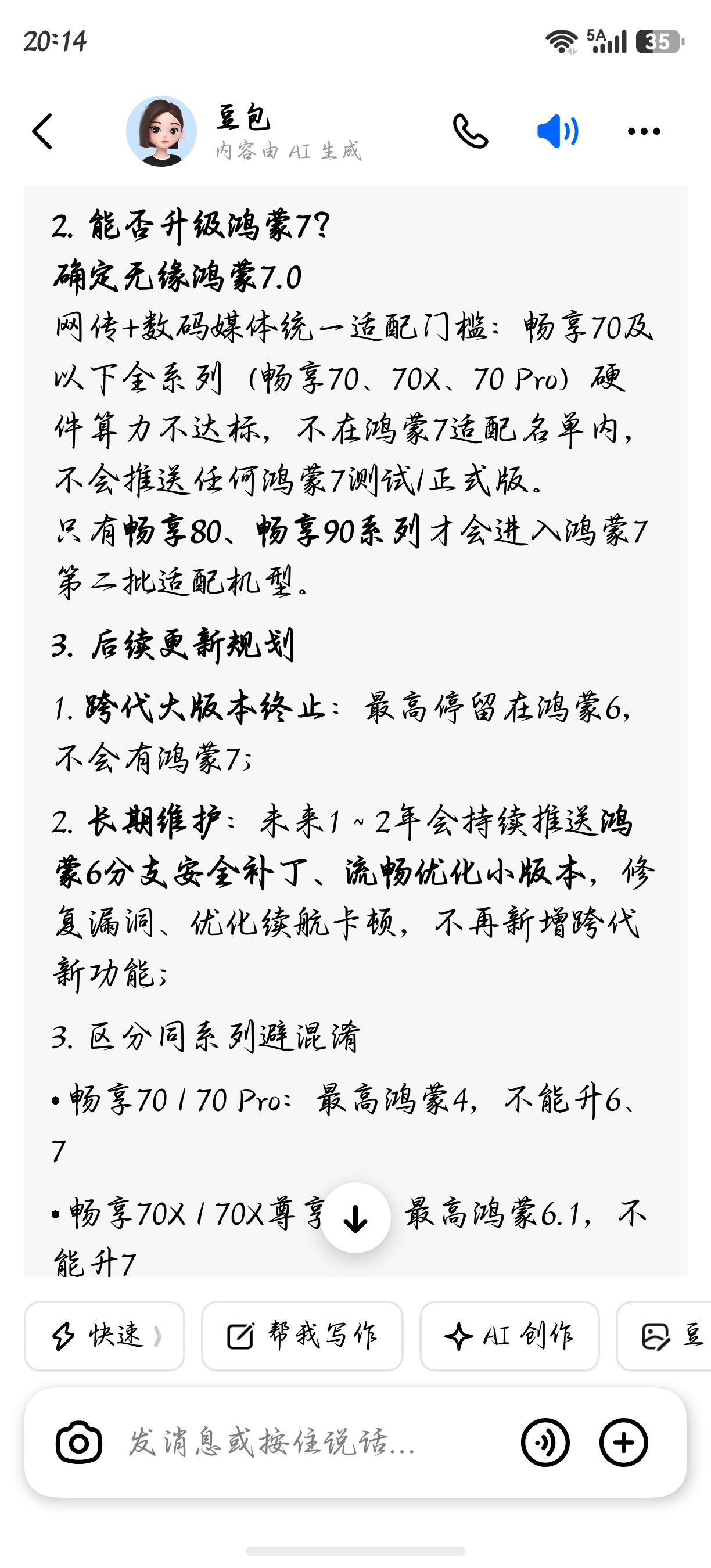The image size is (711, 1568).
Task: Open the camera icon in input bar
Action: pos(79,1443)
